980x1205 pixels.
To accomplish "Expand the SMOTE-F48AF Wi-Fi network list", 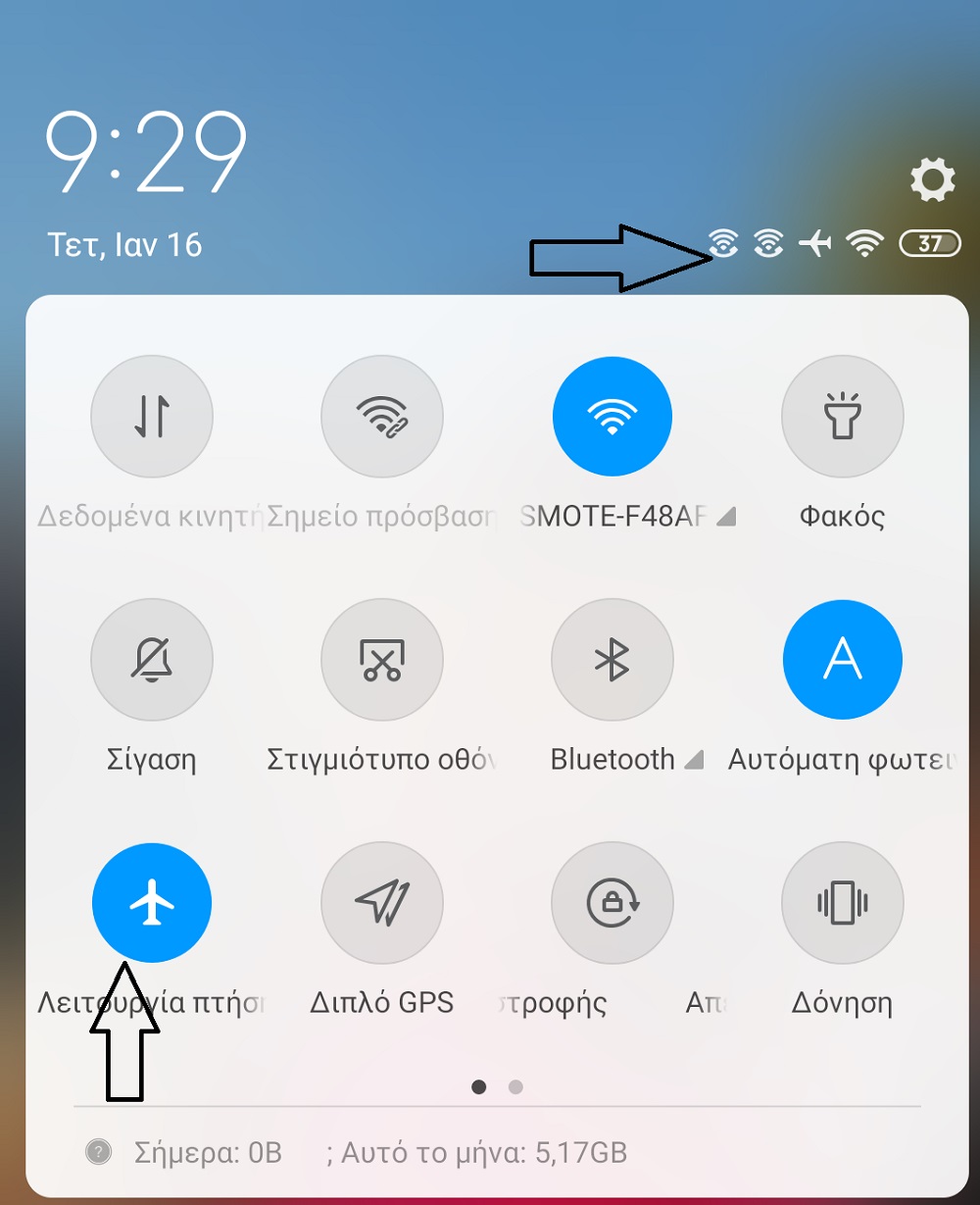I will tap(726, 517).
